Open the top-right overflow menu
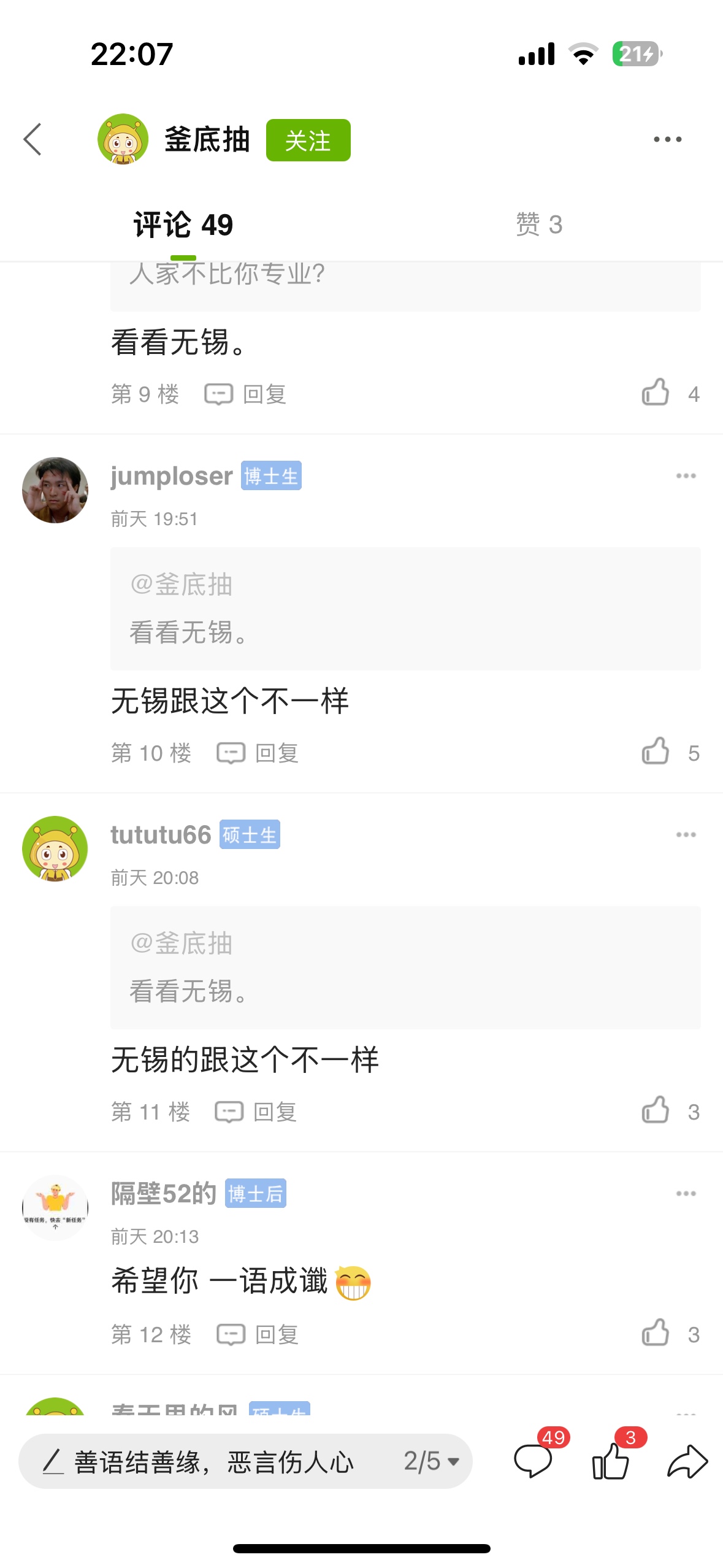 pyautogui.click(x=667, y=139)
